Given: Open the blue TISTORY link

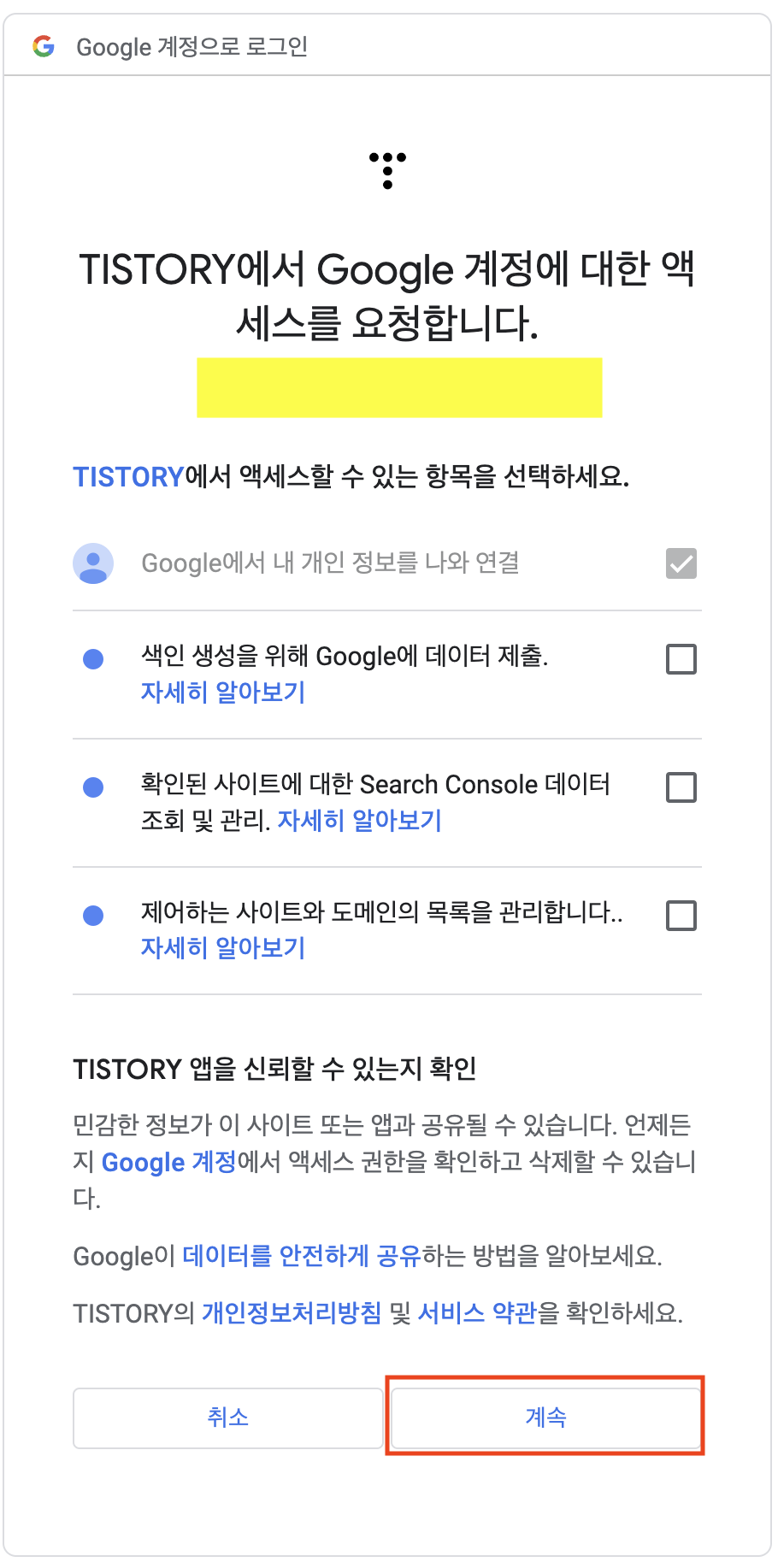Looking at the screenshot, I should point(128,476).
